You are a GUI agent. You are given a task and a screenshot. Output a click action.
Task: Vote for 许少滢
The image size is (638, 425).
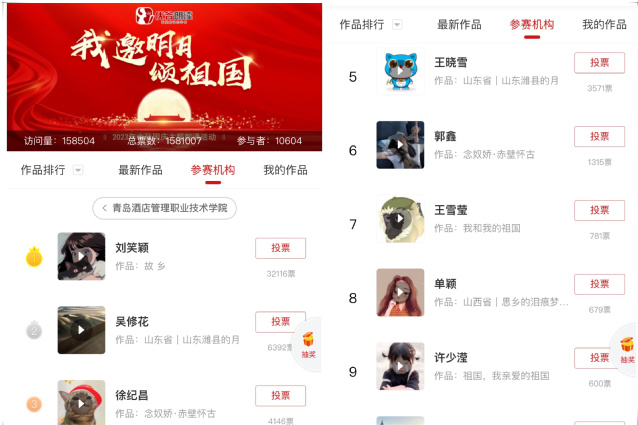tap(599, 358)
